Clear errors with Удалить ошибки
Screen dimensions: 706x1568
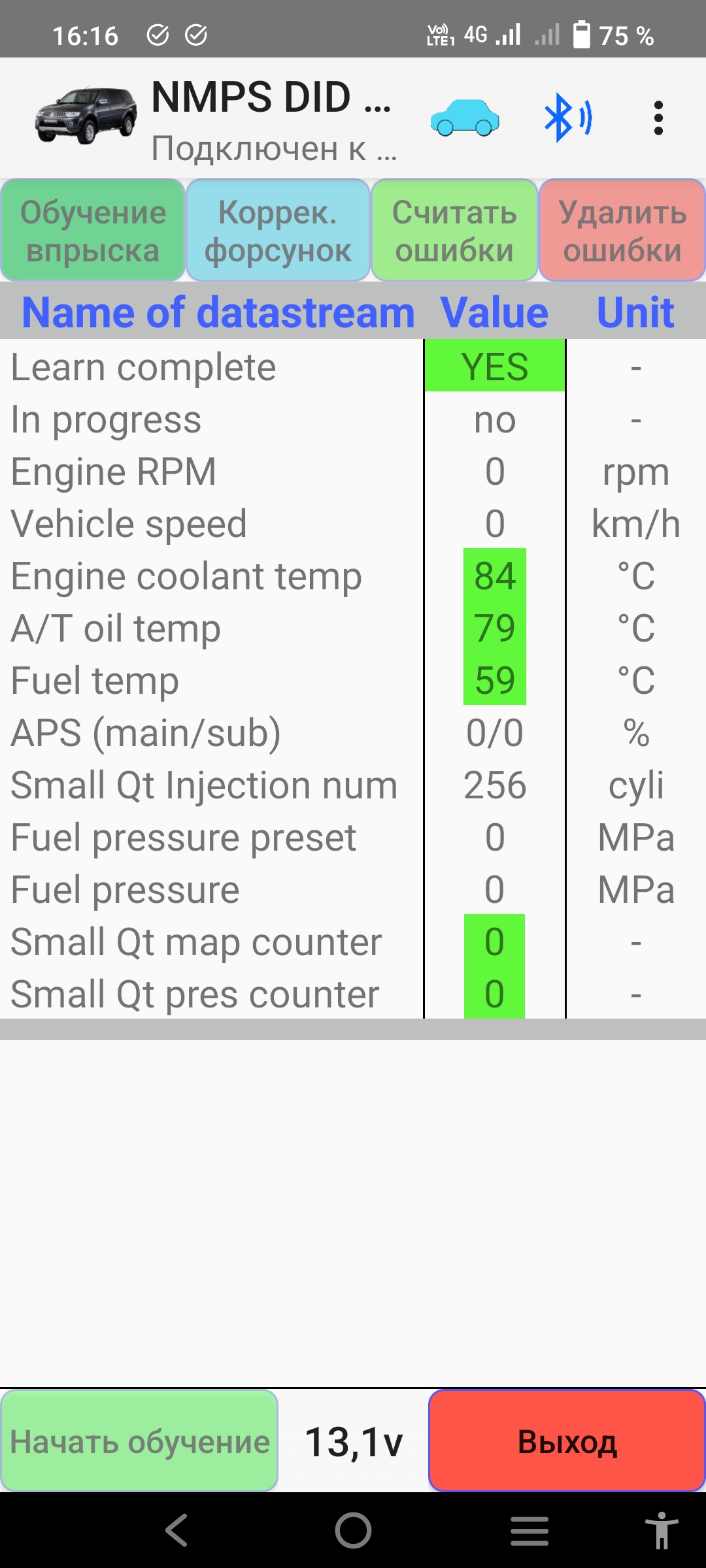click(622, 231)
